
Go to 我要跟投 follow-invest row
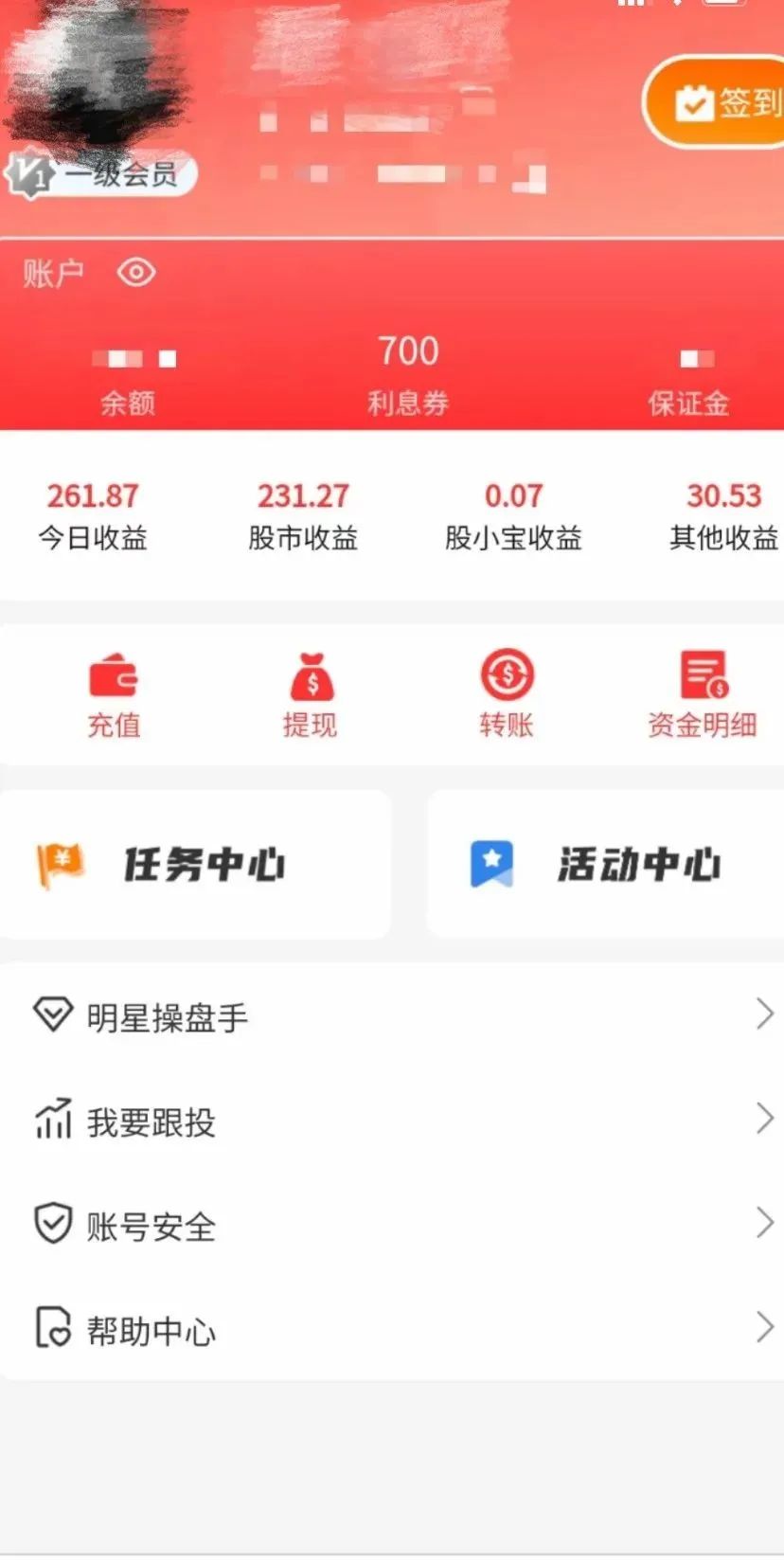(x=392, y=1121)
